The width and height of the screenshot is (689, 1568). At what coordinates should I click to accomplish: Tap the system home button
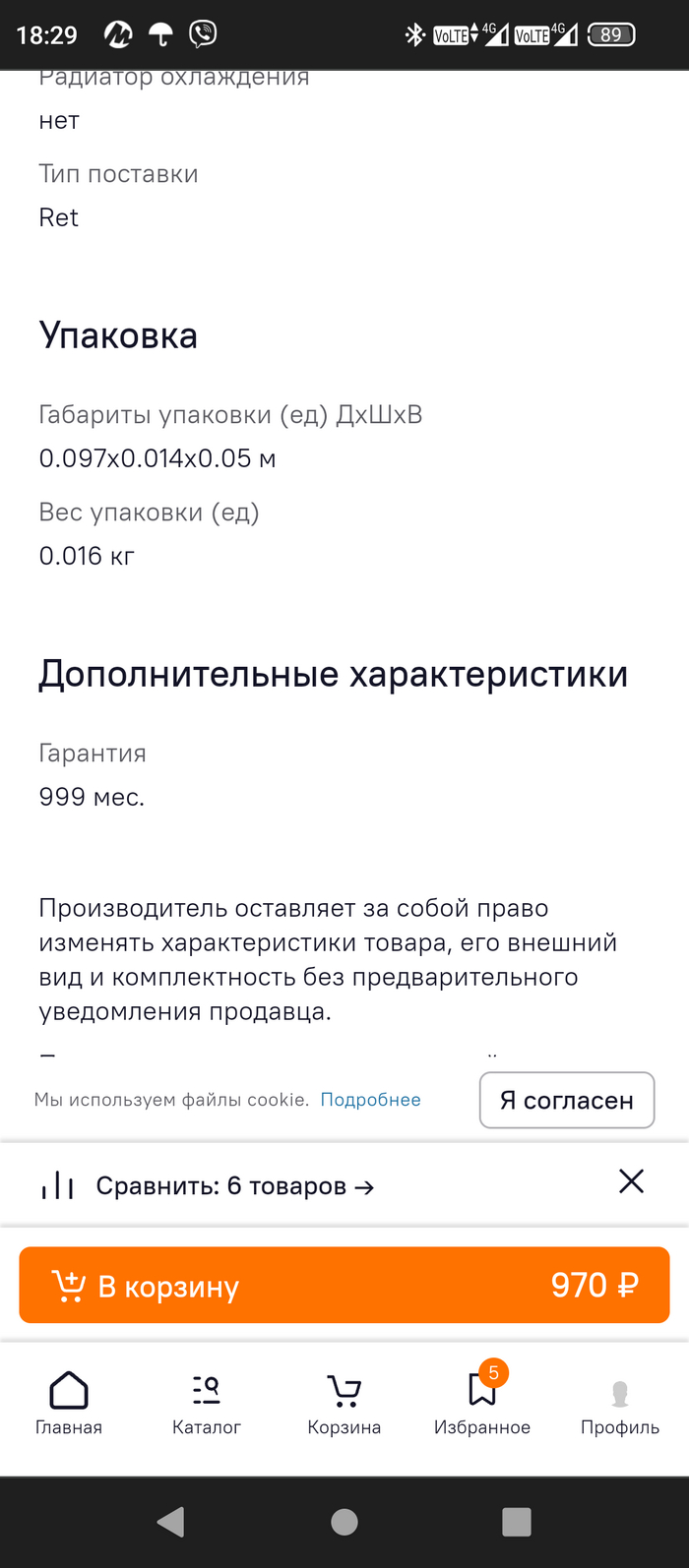tap(344, 1522)
